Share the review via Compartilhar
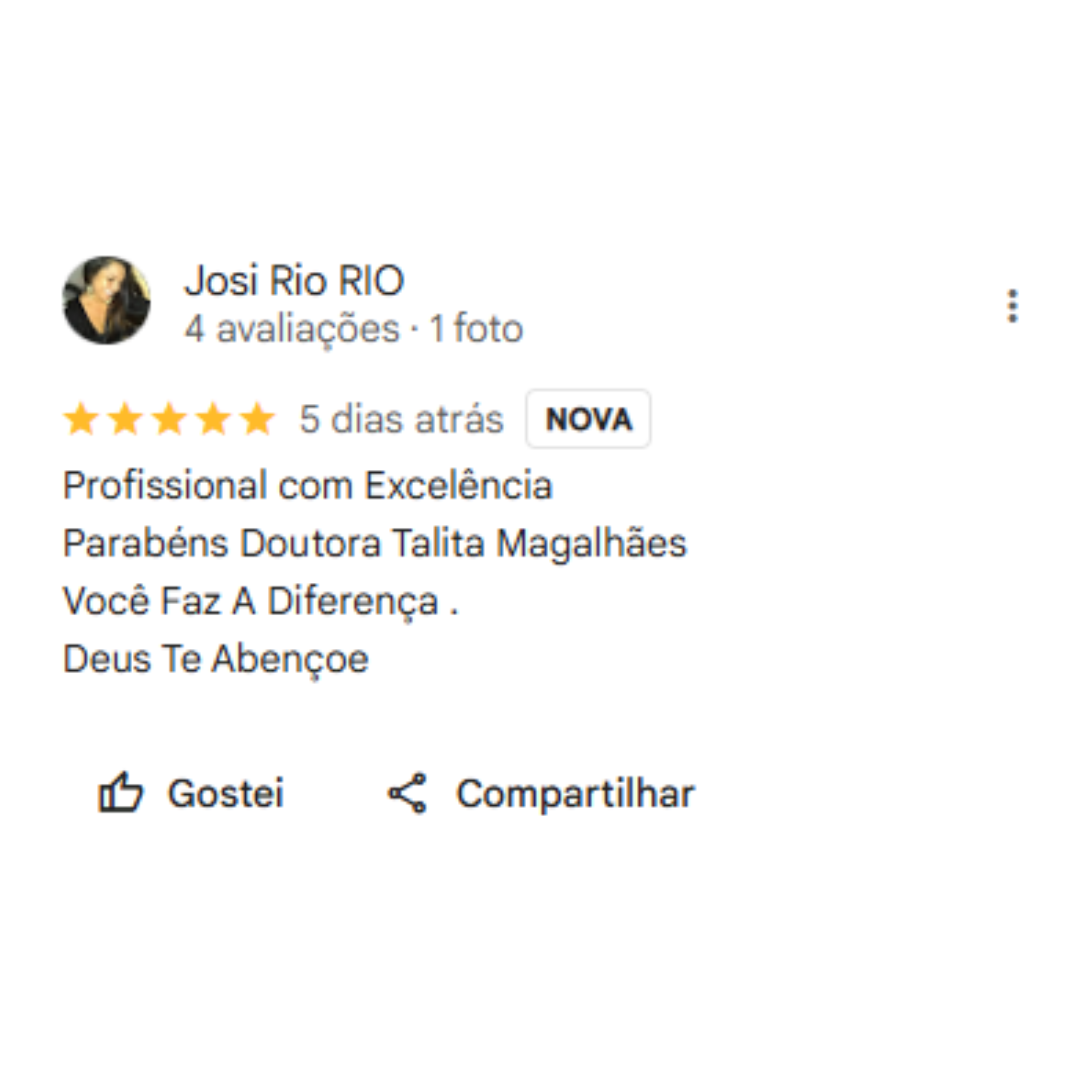The height and width of the screenshot is (1080, 1080). 540,794
